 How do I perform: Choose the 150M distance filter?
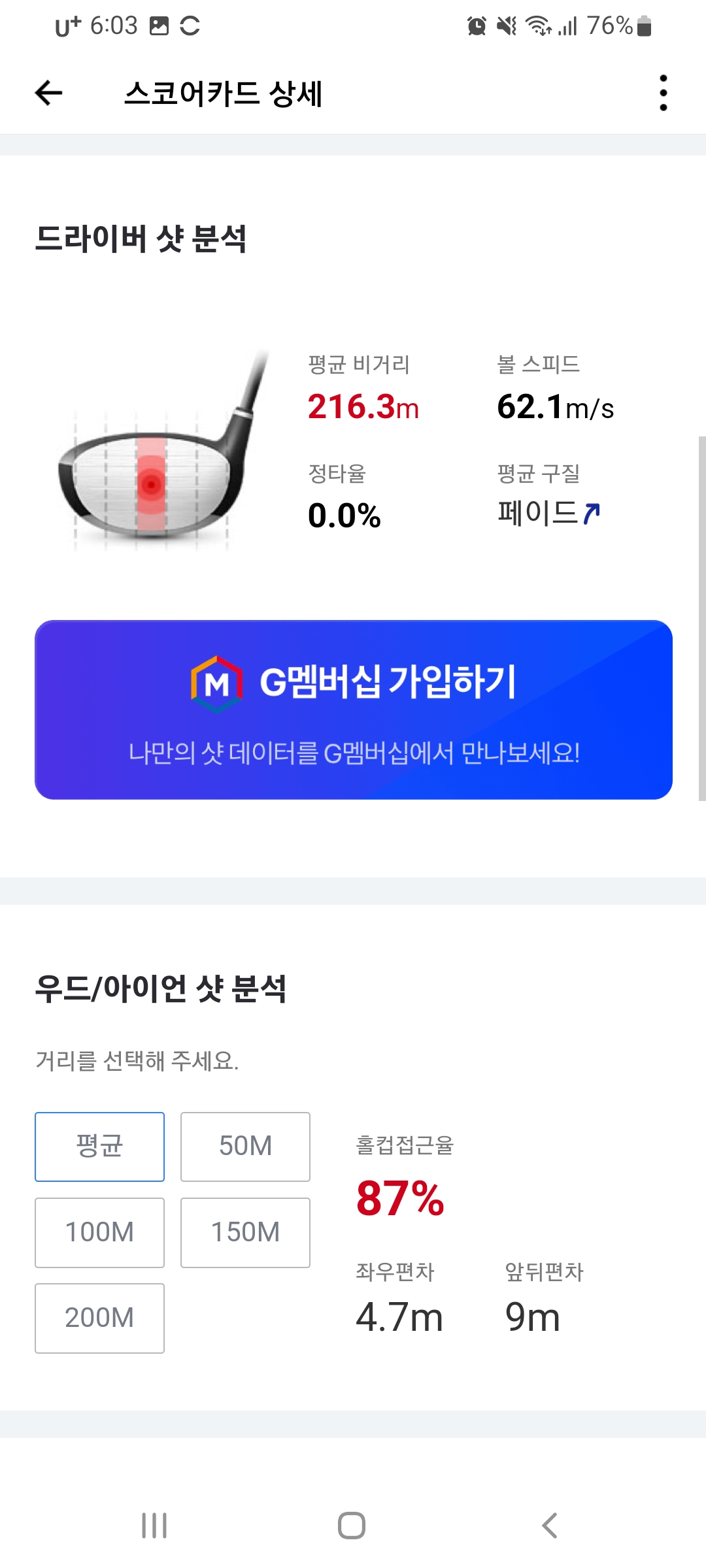tap(245, 1233)
